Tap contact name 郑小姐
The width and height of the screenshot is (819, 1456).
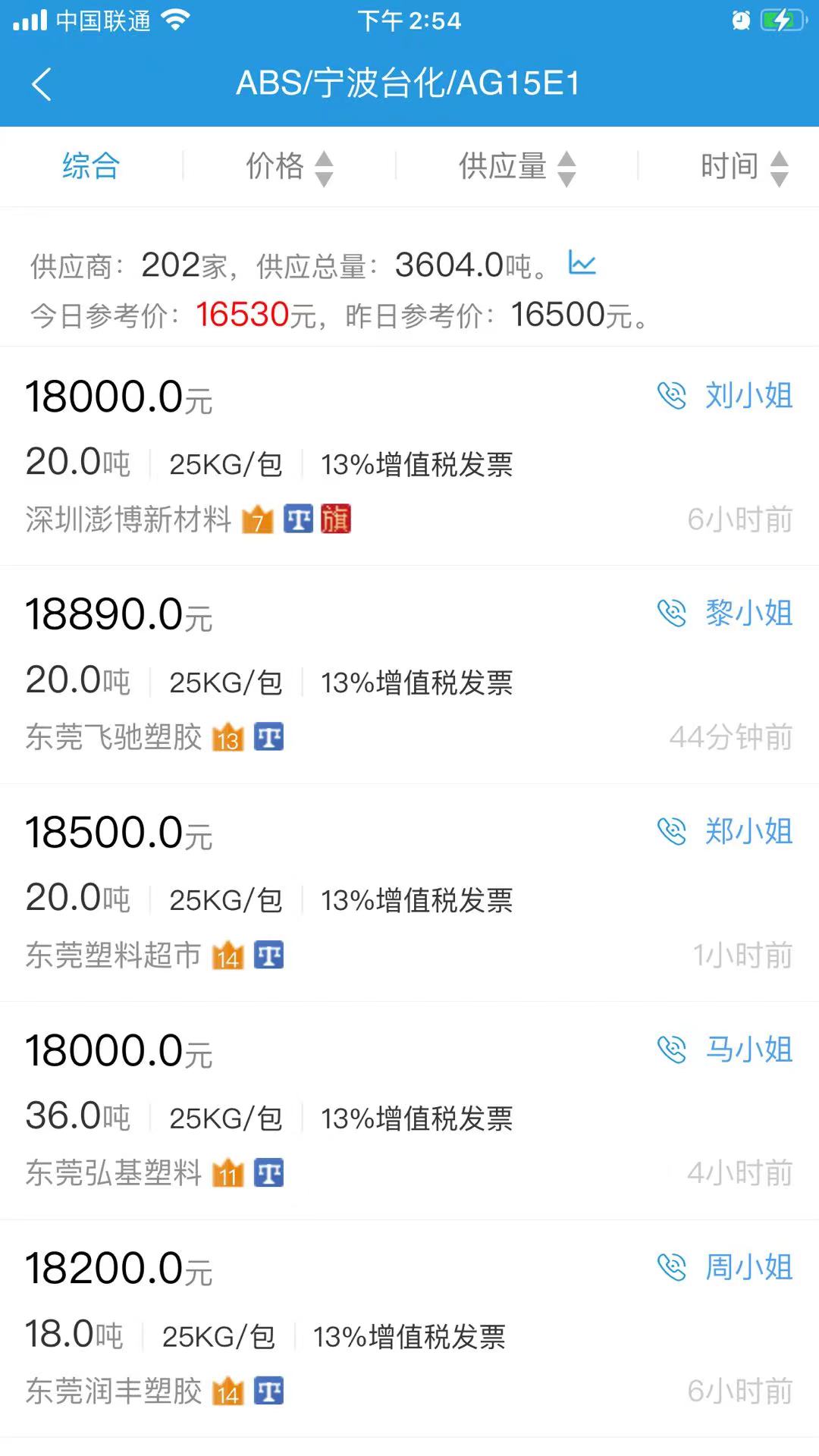(x=749, y=832)
